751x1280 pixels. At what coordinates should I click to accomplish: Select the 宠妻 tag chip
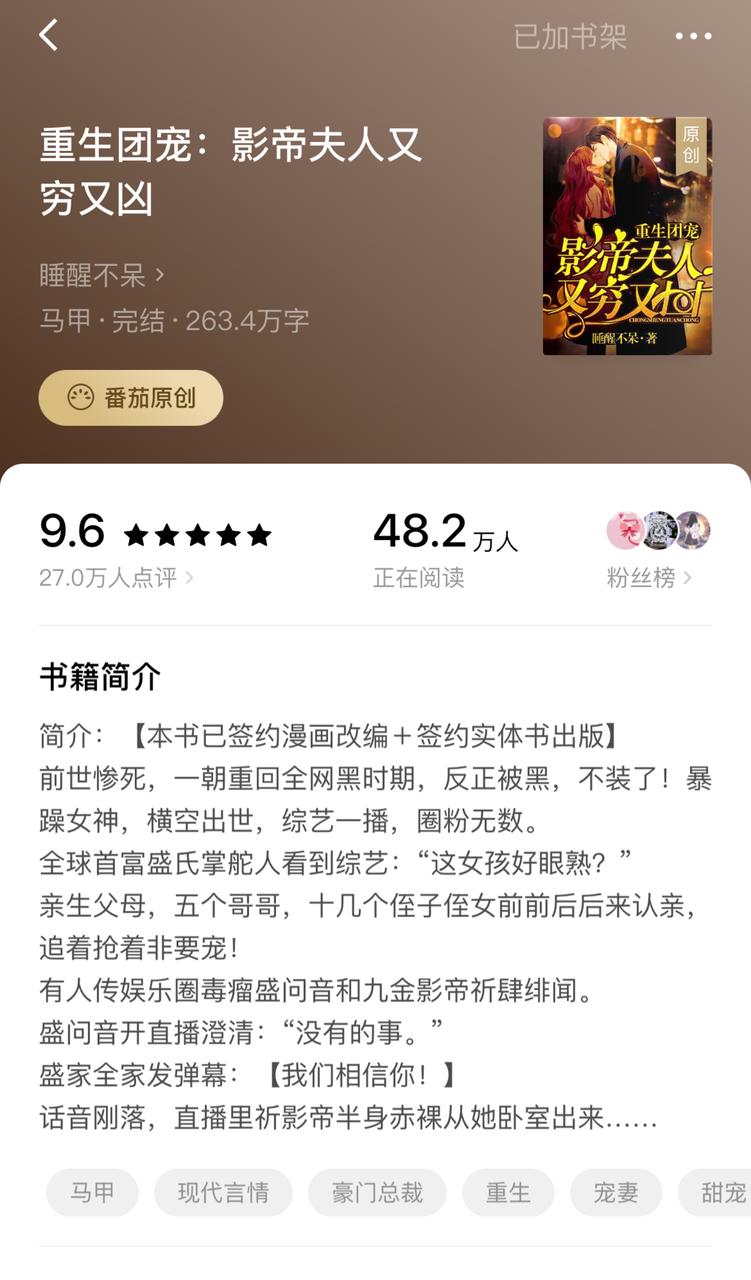(615, 1192)
